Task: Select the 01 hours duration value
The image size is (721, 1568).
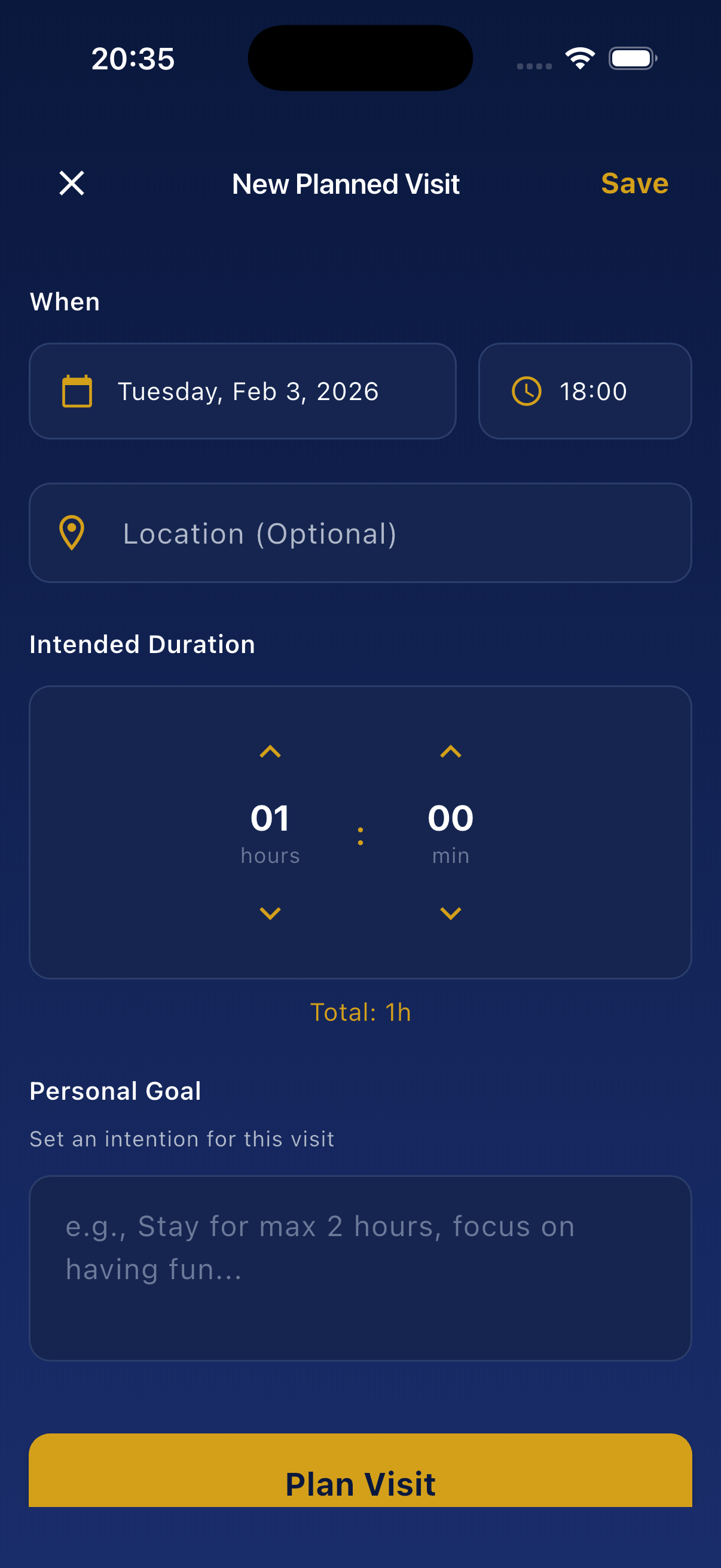Action: (x=270, y=818)
